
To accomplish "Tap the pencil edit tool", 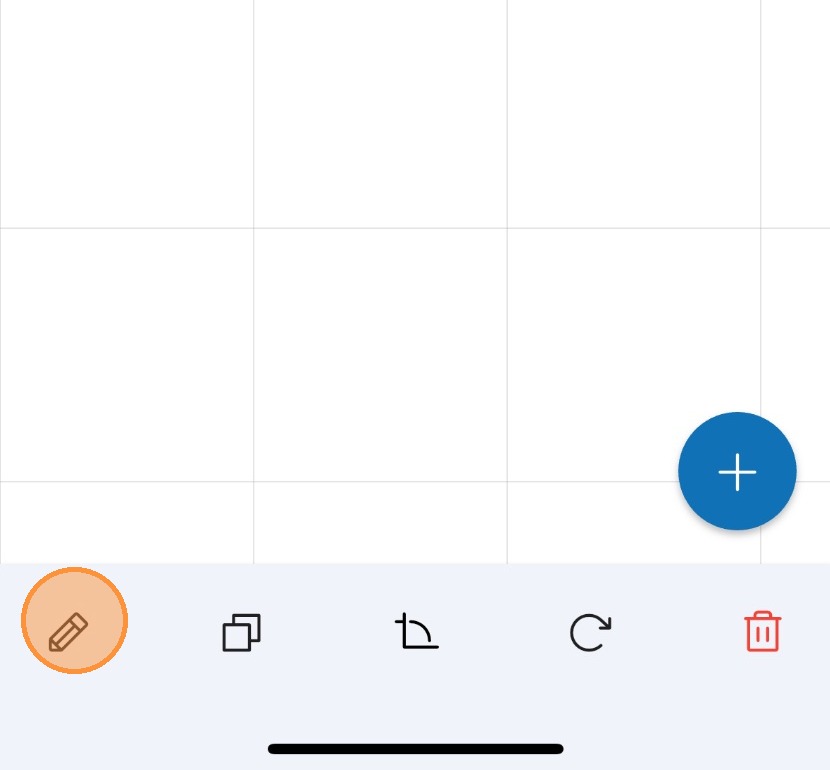I will 74,621.
